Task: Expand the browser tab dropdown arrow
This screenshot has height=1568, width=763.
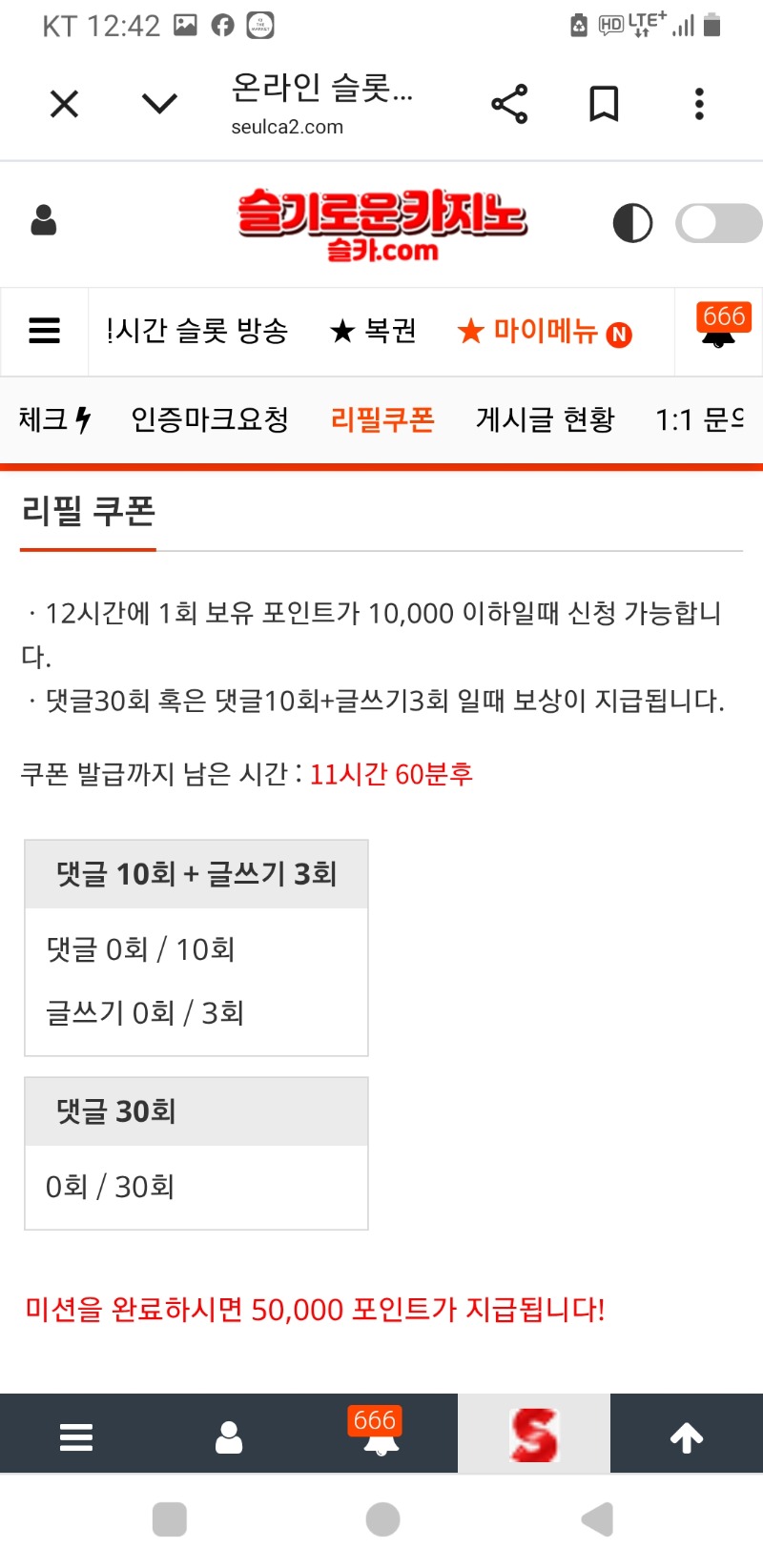Action: click(x=159, y=103)
